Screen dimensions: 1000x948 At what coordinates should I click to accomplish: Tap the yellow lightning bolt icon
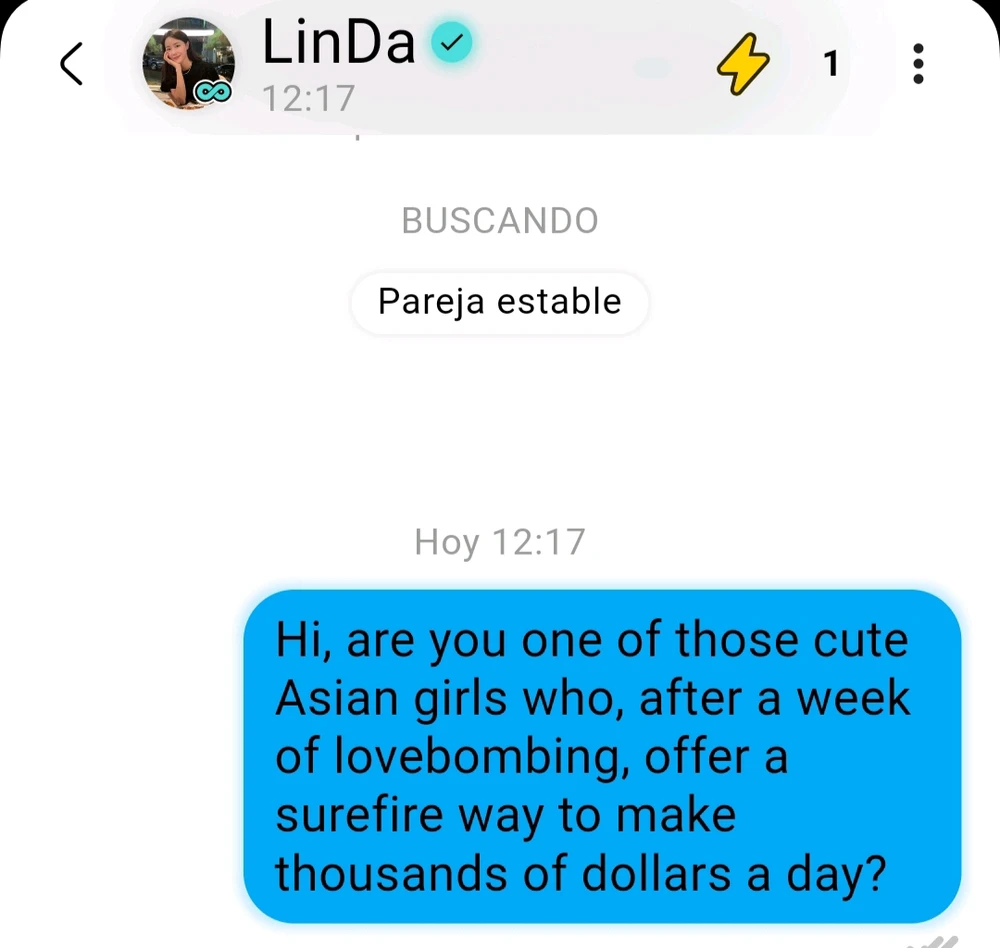point(743,65)
